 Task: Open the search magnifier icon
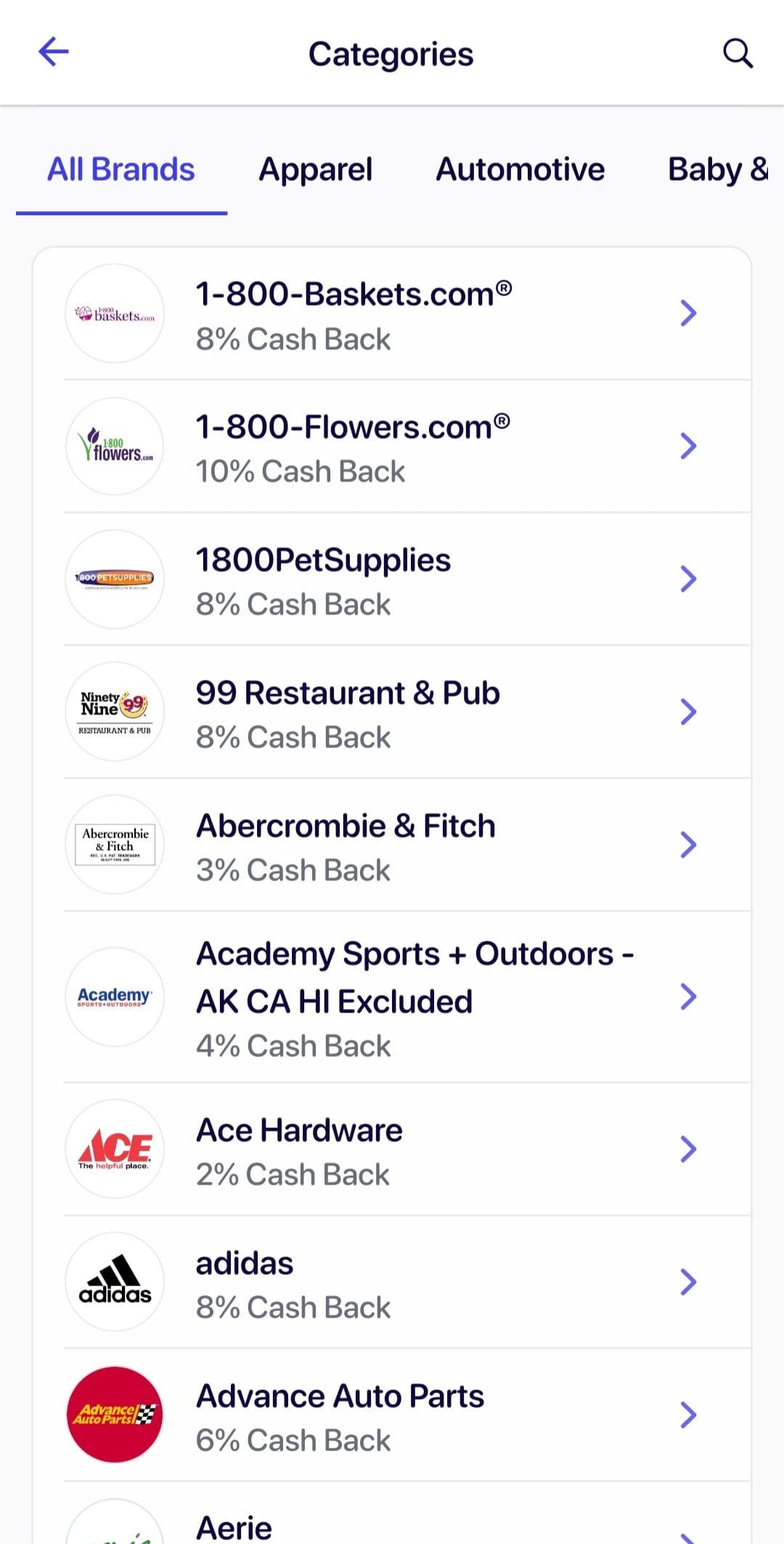[x=738, y=53]
